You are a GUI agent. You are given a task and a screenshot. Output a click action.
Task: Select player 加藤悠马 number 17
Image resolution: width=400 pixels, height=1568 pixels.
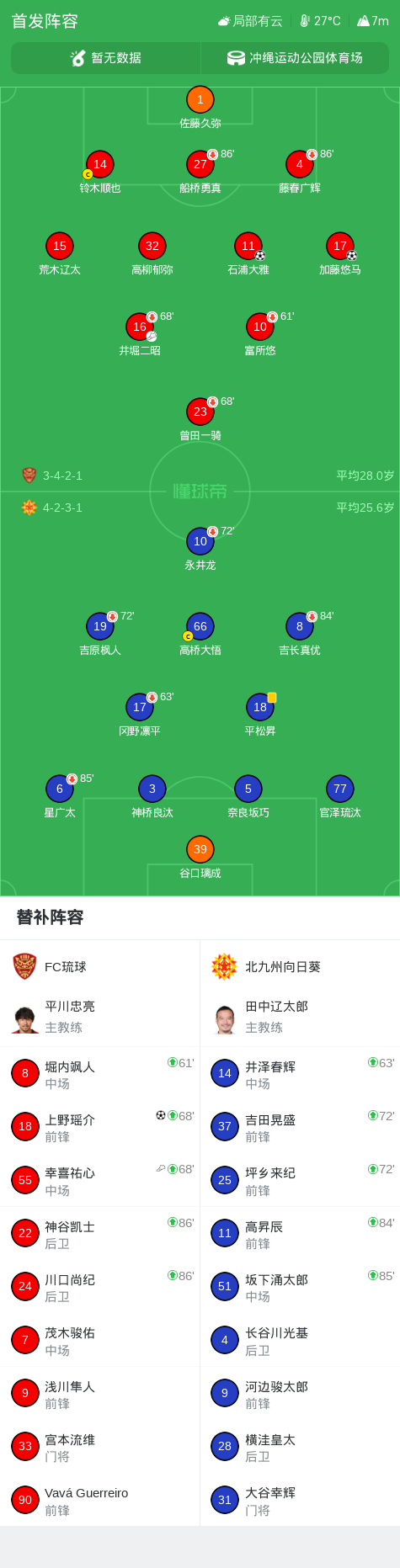(x=340, y=253)
